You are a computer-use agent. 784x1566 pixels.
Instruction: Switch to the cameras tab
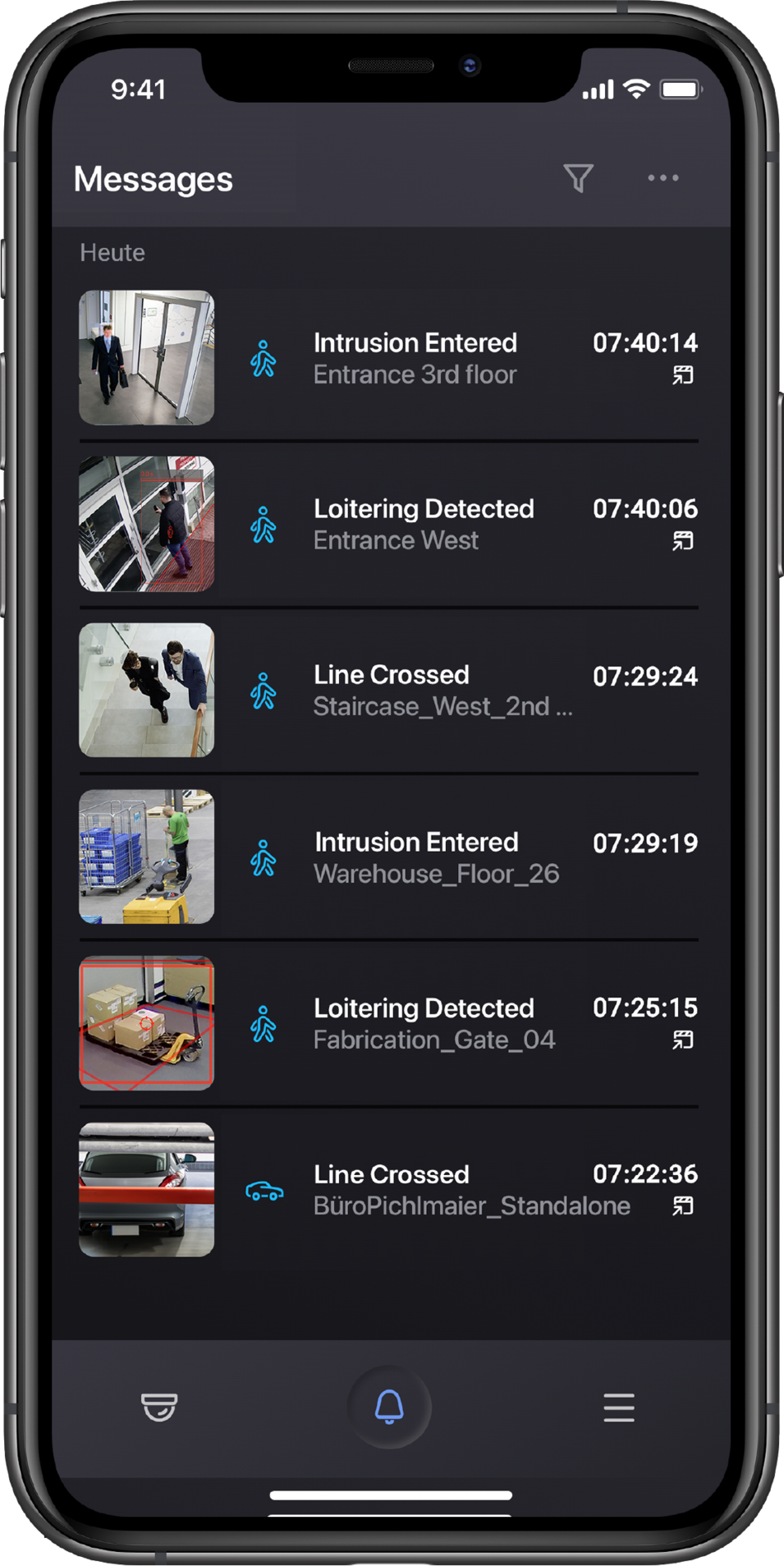click(x=159, y=1407)
